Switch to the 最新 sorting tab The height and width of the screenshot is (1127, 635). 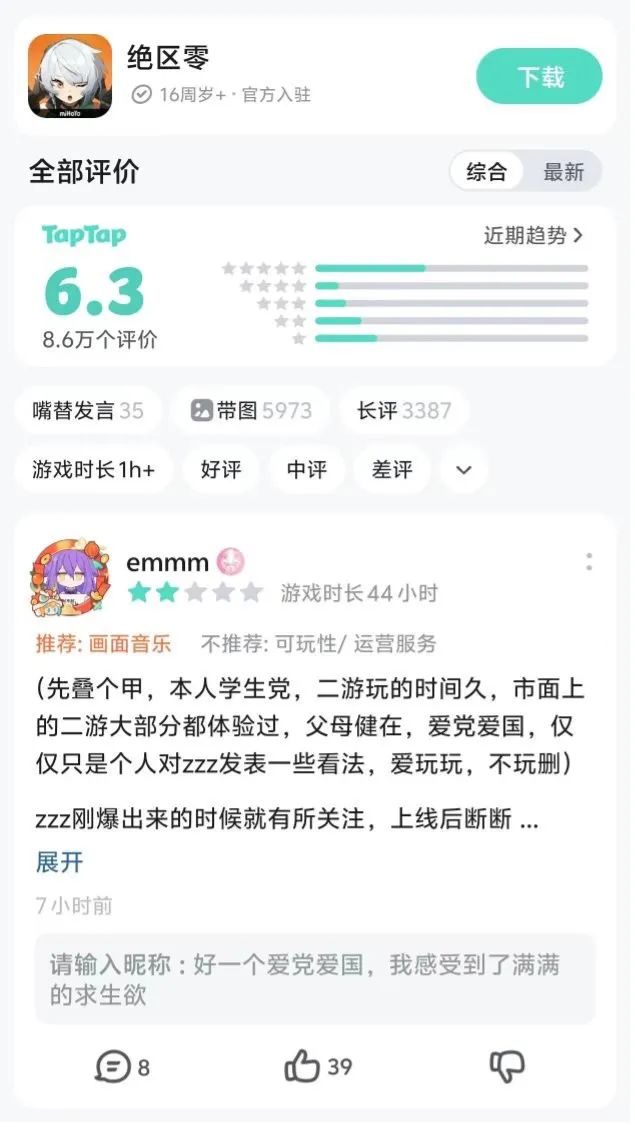(563, 172)
